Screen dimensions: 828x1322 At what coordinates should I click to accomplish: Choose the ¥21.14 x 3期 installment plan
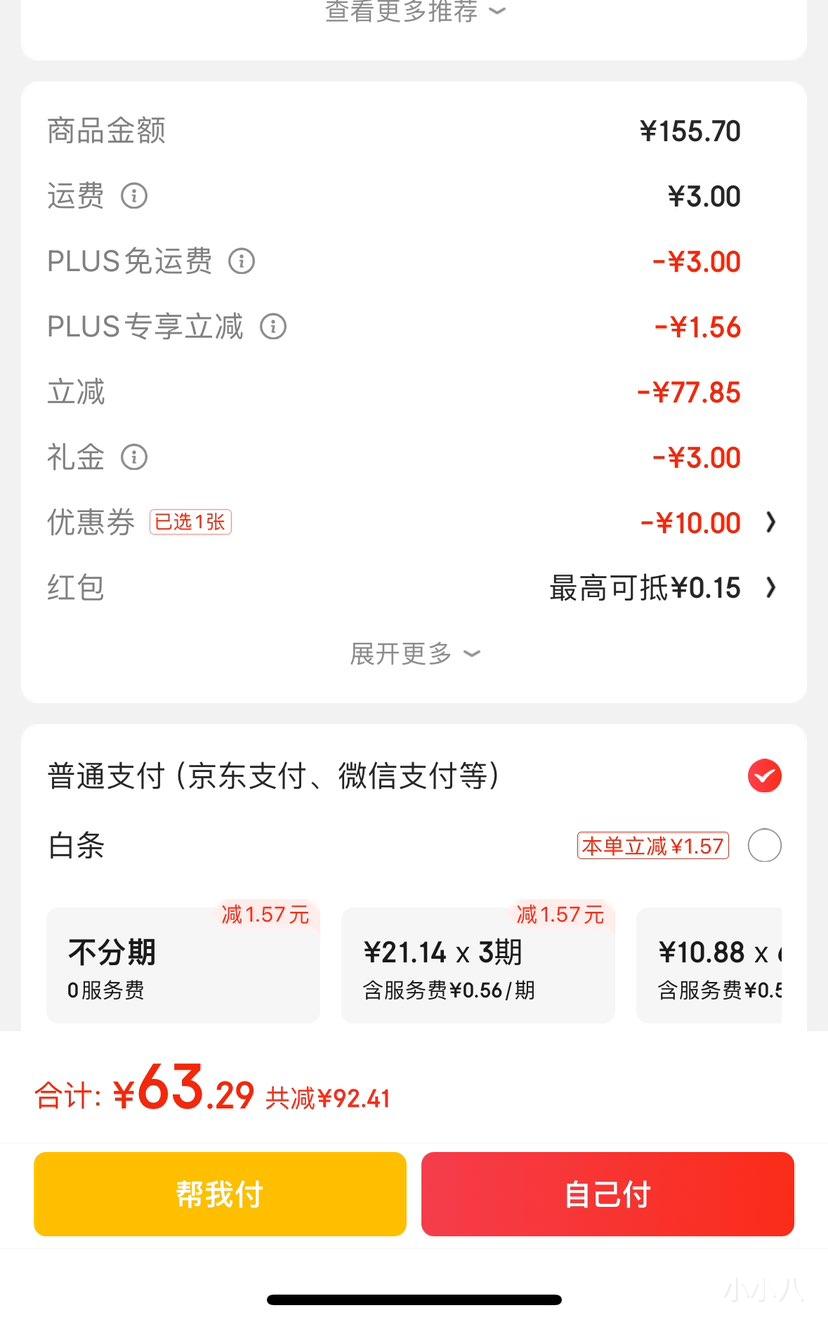click(478, 966)
